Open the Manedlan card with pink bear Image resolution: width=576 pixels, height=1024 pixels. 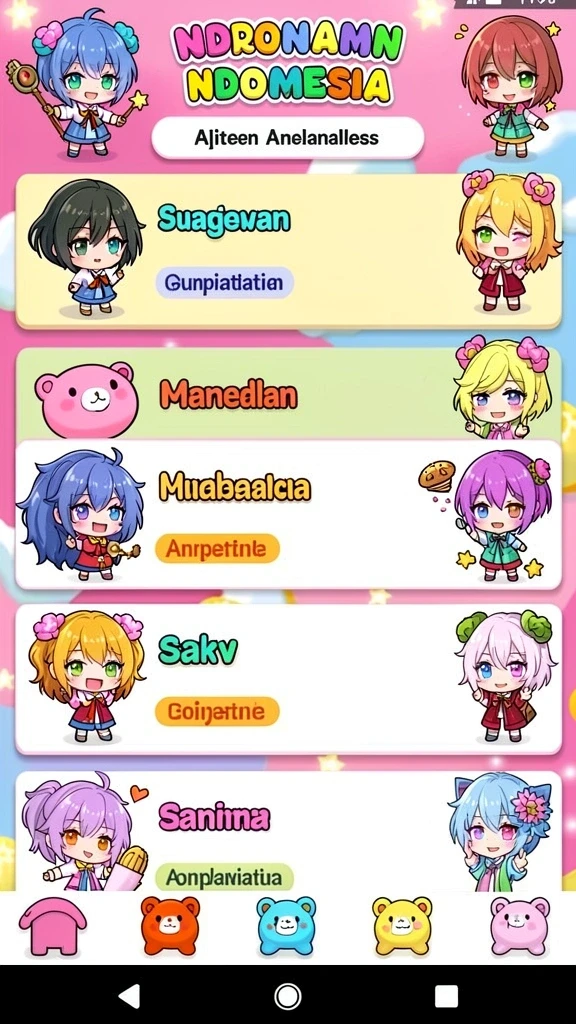click(288, 394)
